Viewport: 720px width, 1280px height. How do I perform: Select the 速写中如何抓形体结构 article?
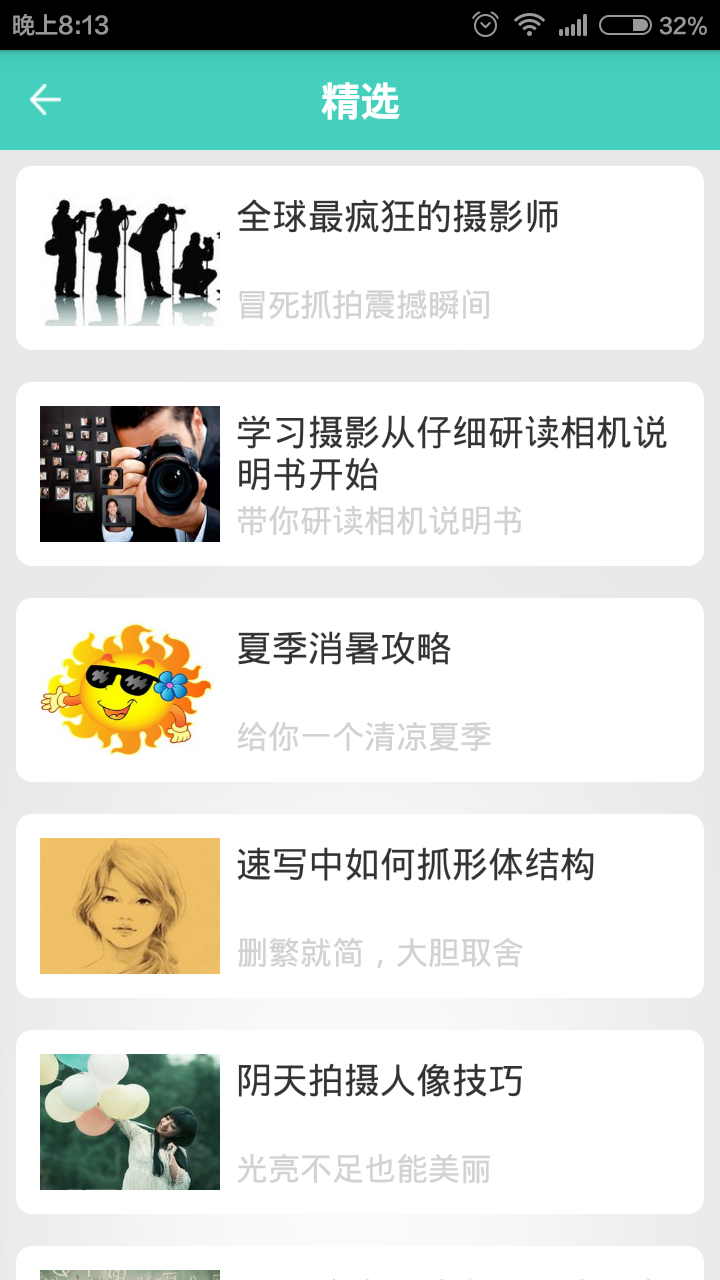360,906
